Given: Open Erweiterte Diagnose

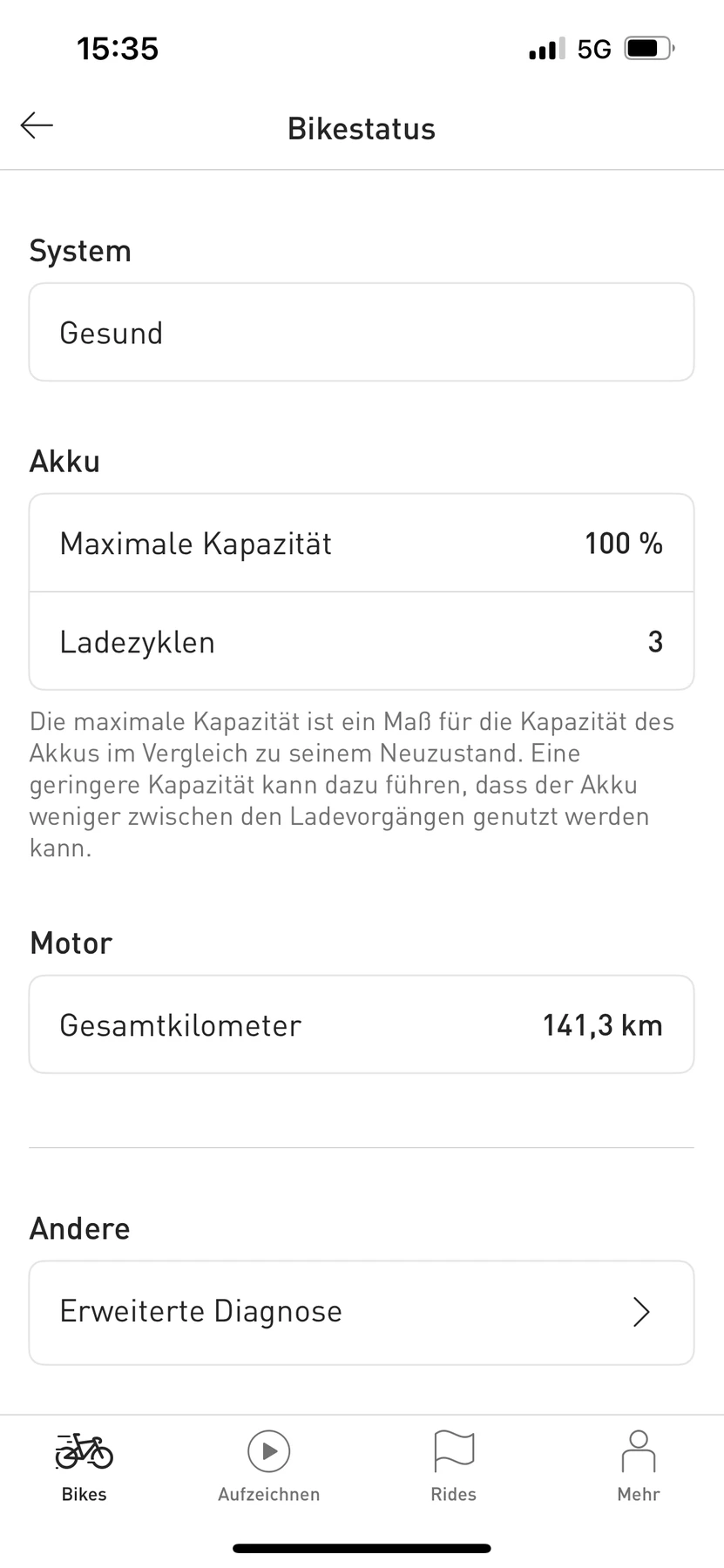Looking at the screenshot, I should coord(362,1312).
